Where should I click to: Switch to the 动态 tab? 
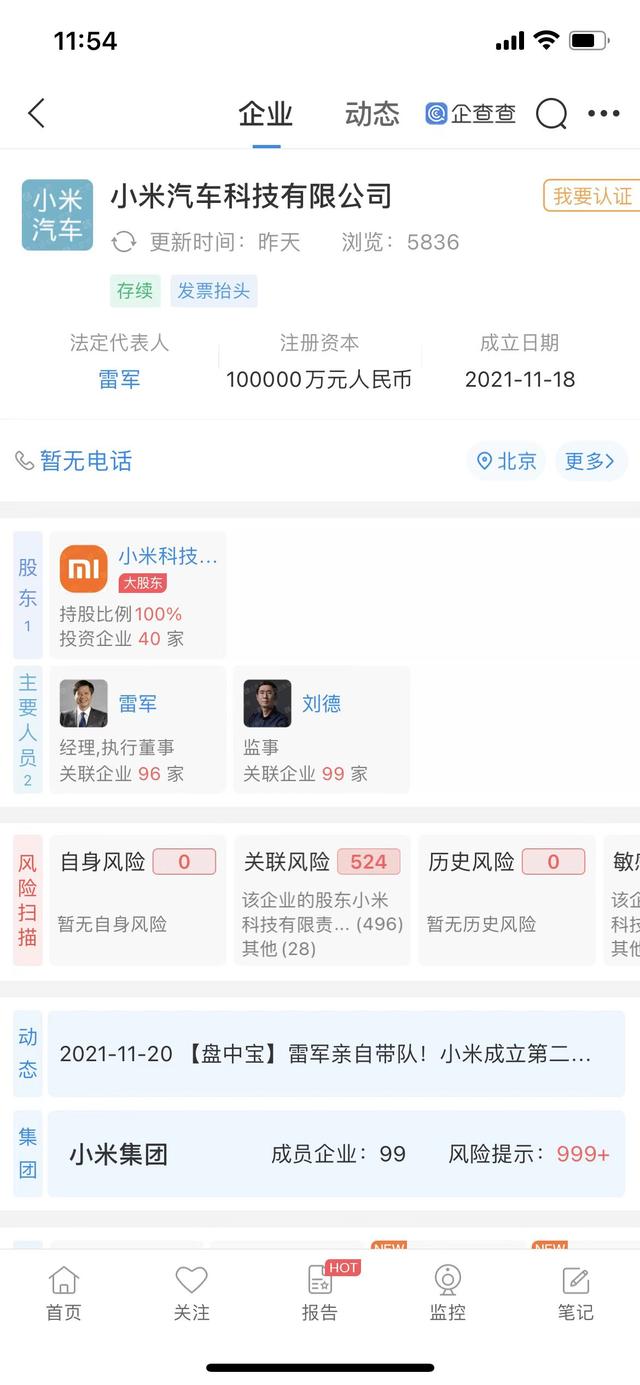[x=372, y=113]
